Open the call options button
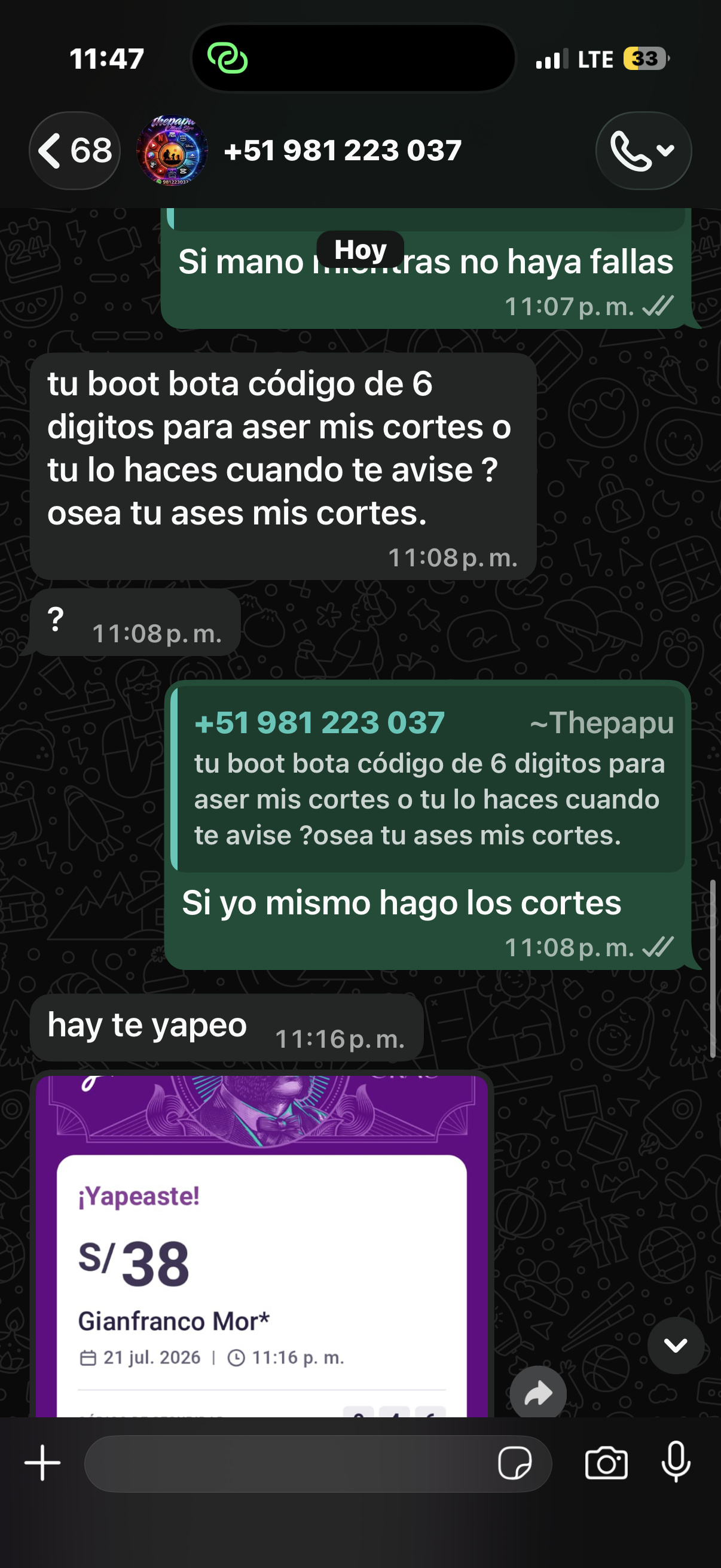721x1568 pixels. pyautogui.click(x=643, y=150)
